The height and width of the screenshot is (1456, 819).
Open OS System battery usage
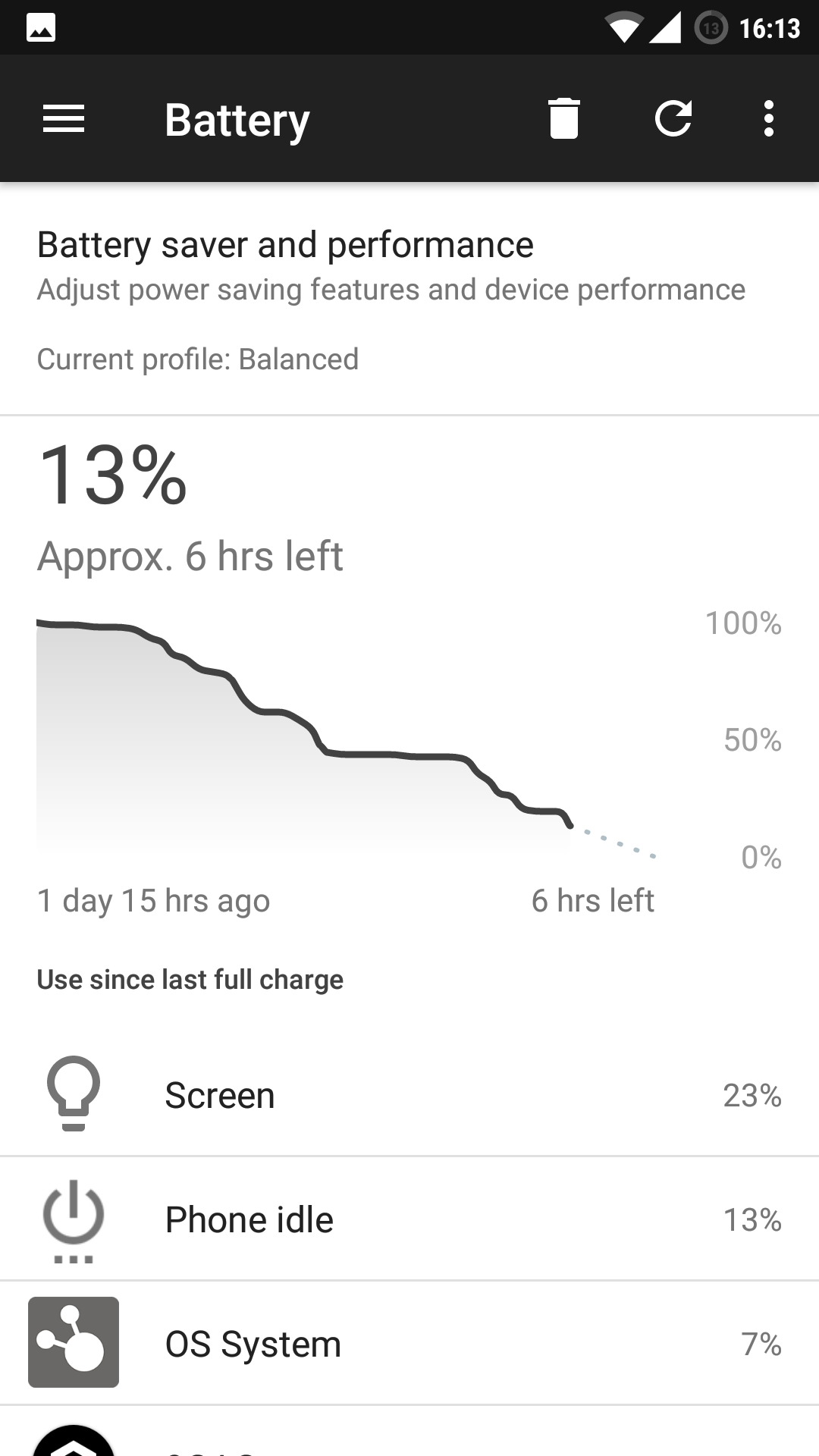coord(409,1344)
